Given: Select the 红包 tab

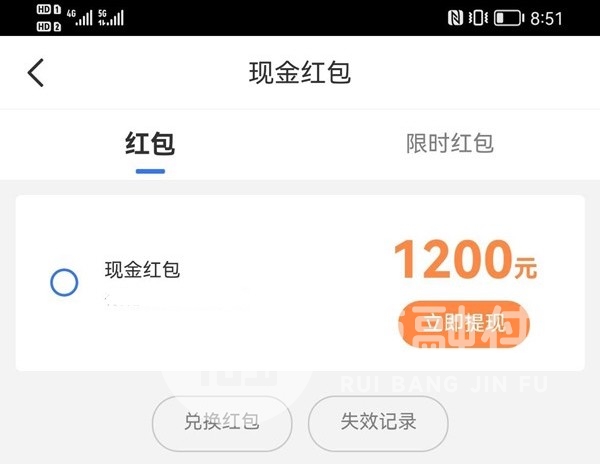Looking at the screenshot, I should pyautogui.click(x=150, y=143).
